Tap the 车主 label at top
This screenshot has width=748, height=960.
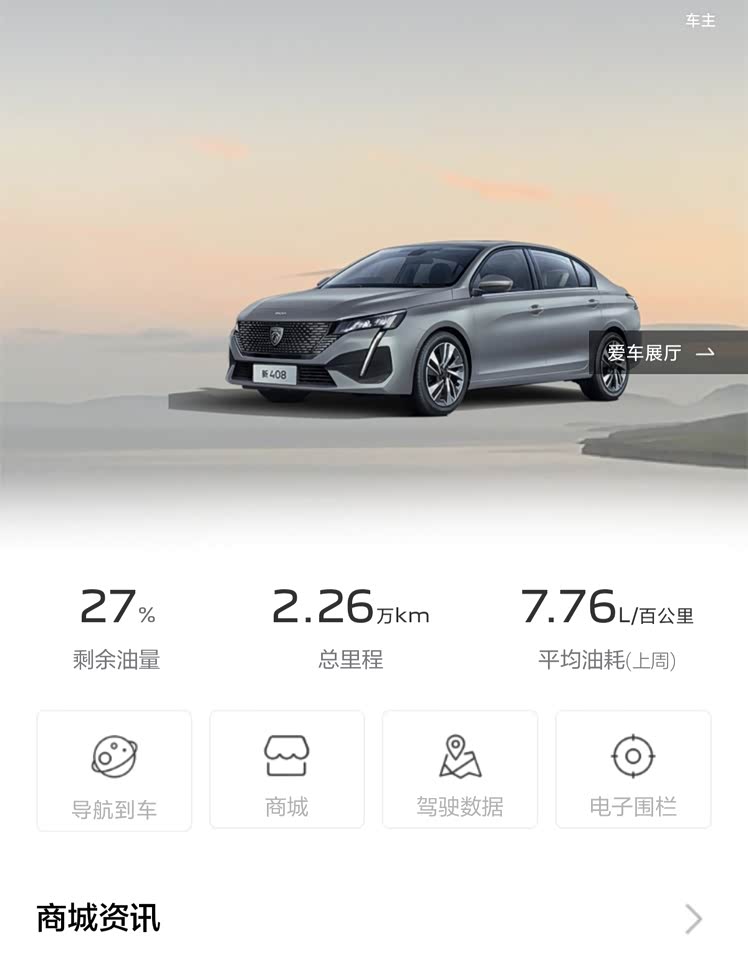[x=700, y=21]
